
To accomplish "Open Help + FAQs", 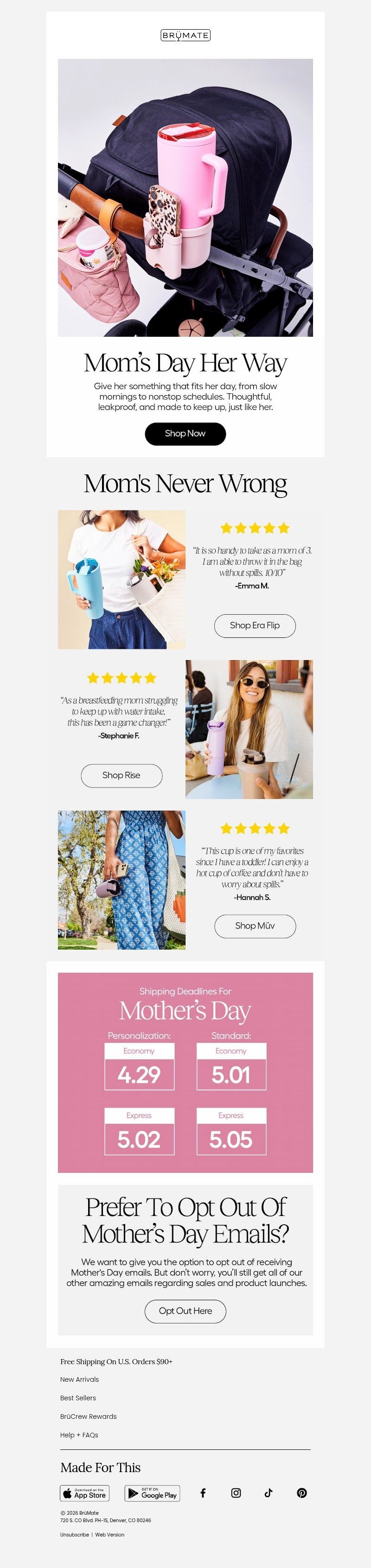I will coord(79,1435).
